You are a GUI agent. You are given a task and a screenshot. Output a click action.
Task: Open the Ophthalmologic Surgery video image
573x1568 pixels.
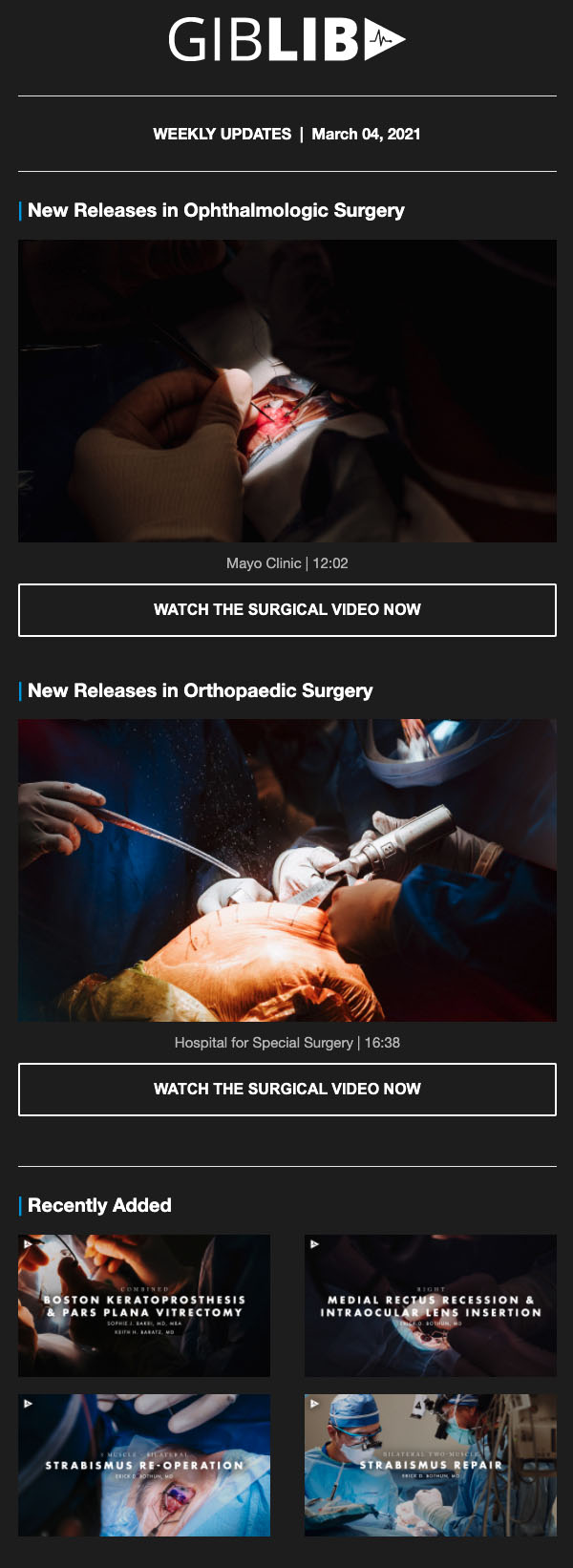pos(286,391)
